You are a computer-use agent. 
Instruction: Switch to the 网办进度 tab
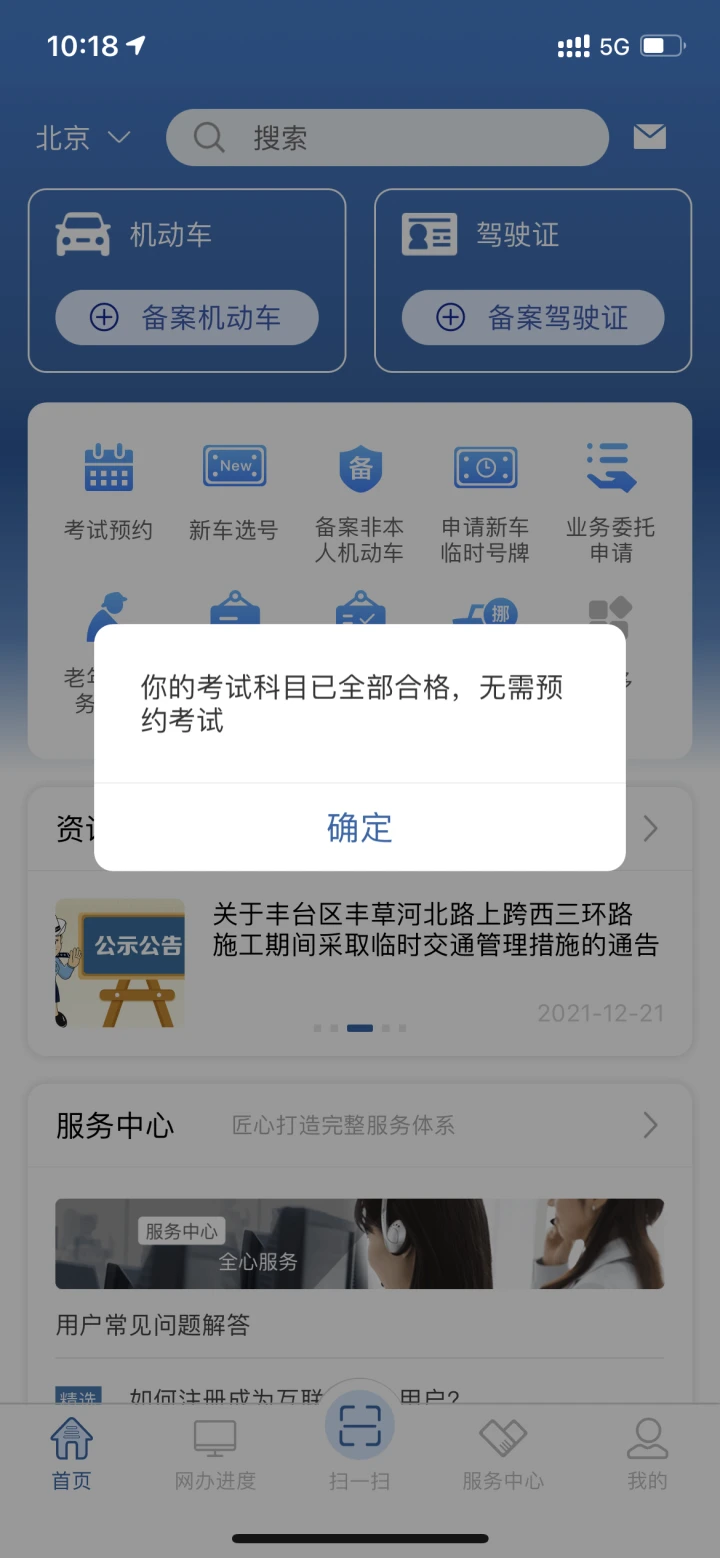(215, 1453)
